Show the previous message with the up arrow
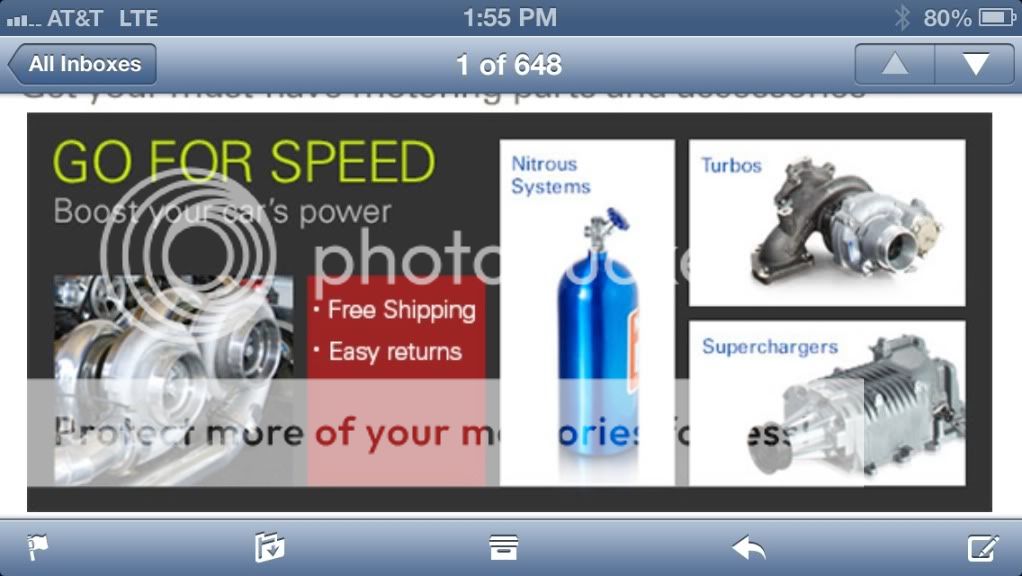This screenshot has width=1022, height=576. pos(894,65)
